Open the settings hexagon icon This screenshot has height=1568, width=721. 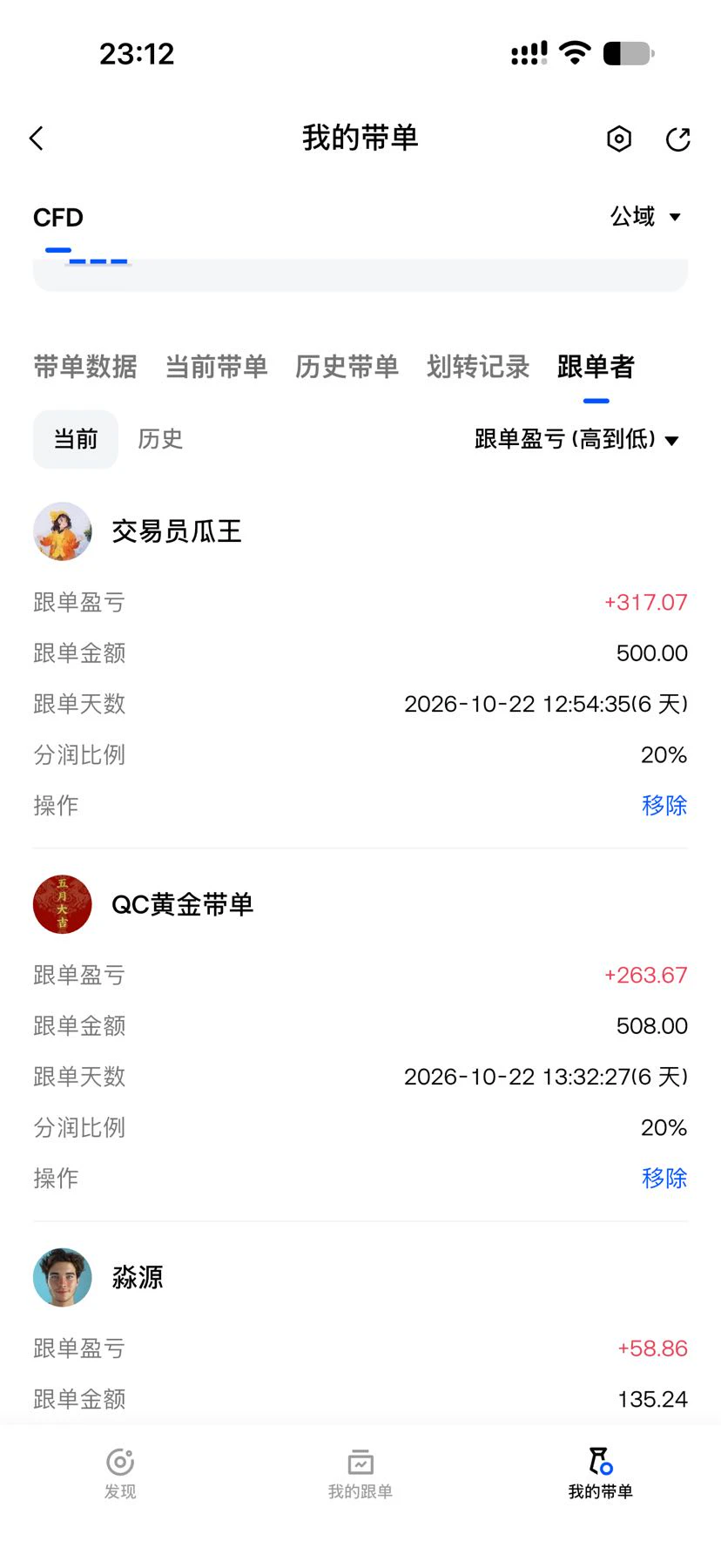(x=619, y=139)
